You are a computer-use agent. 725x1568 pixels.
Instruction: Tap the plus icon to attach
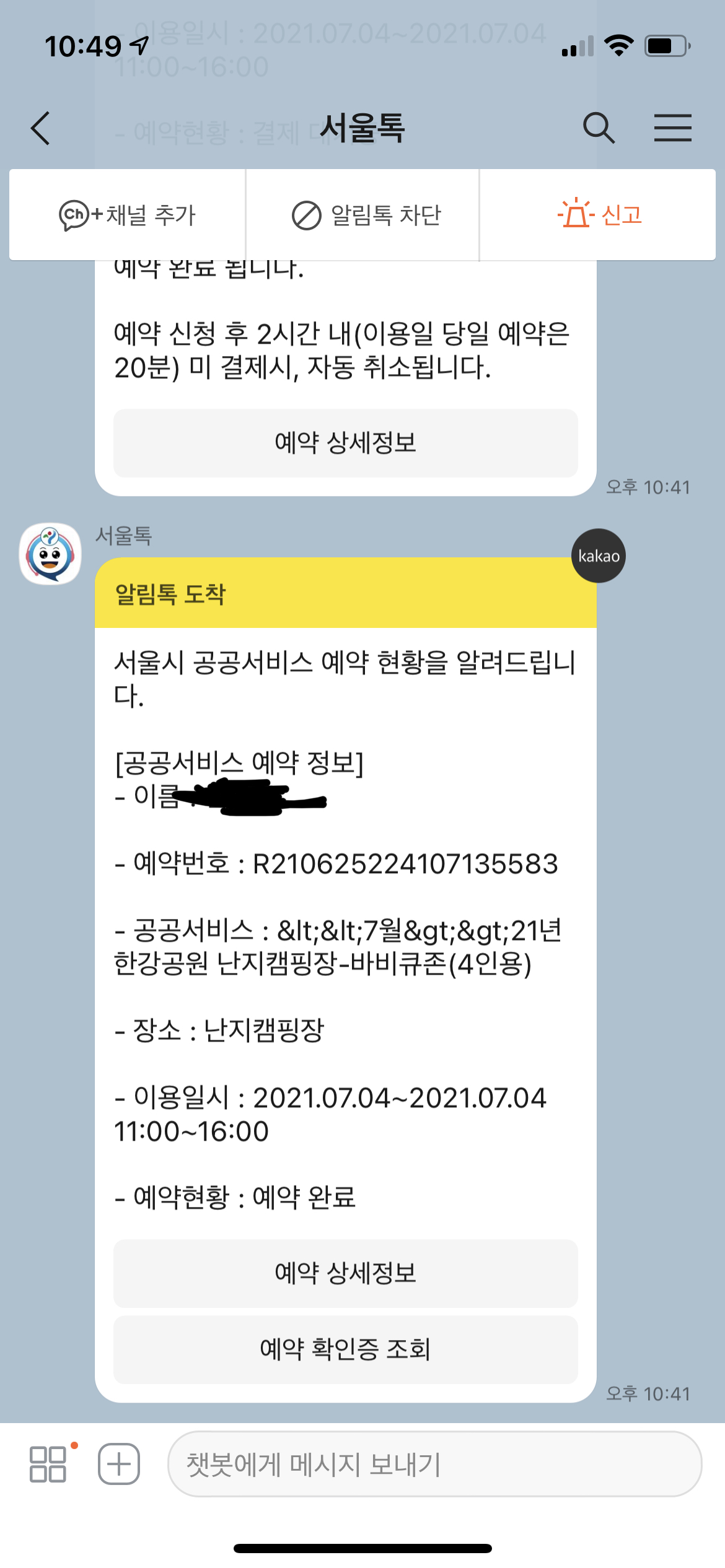click(x=119, y=1465)
